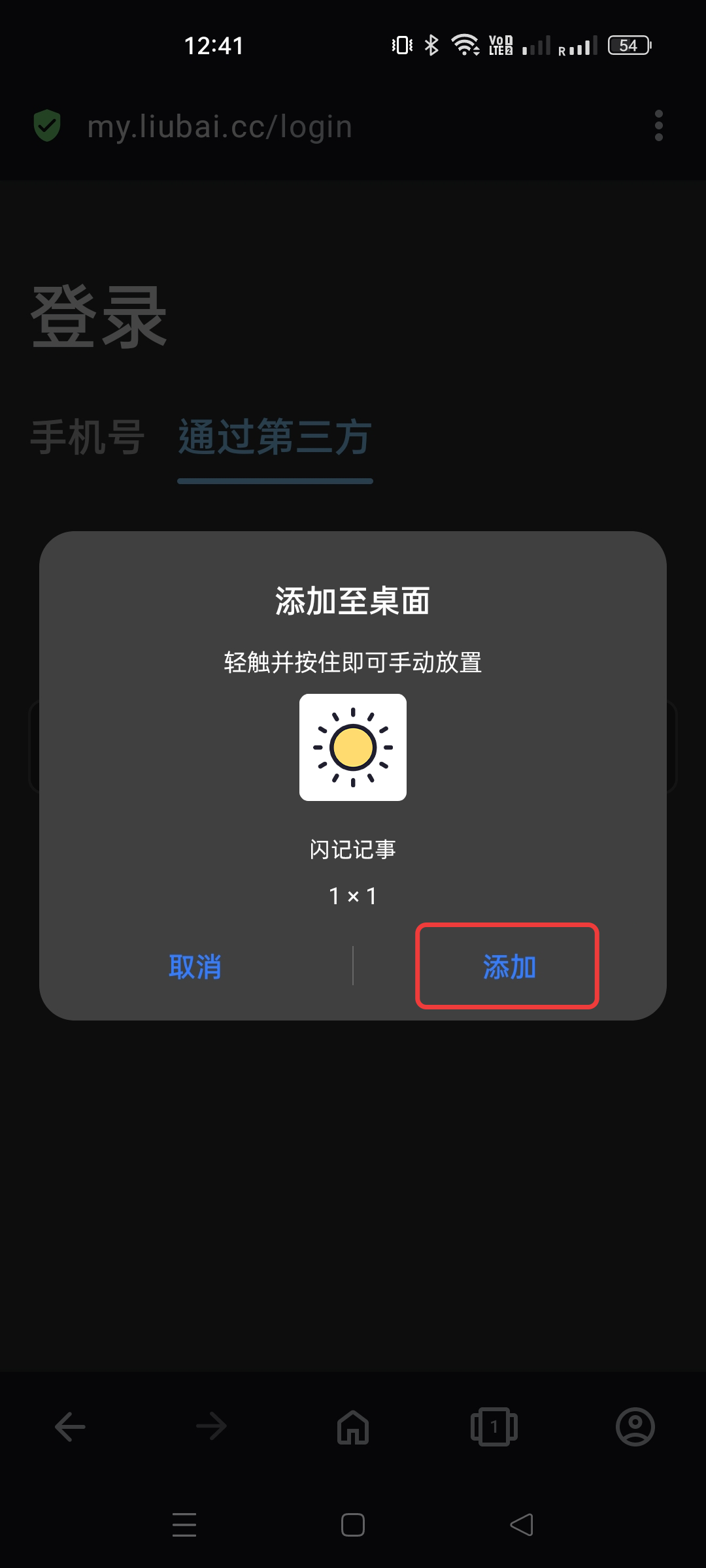Go back with the browser back arrow
The height and width of the screenshot is (1568, 706).
(71, 1427)
